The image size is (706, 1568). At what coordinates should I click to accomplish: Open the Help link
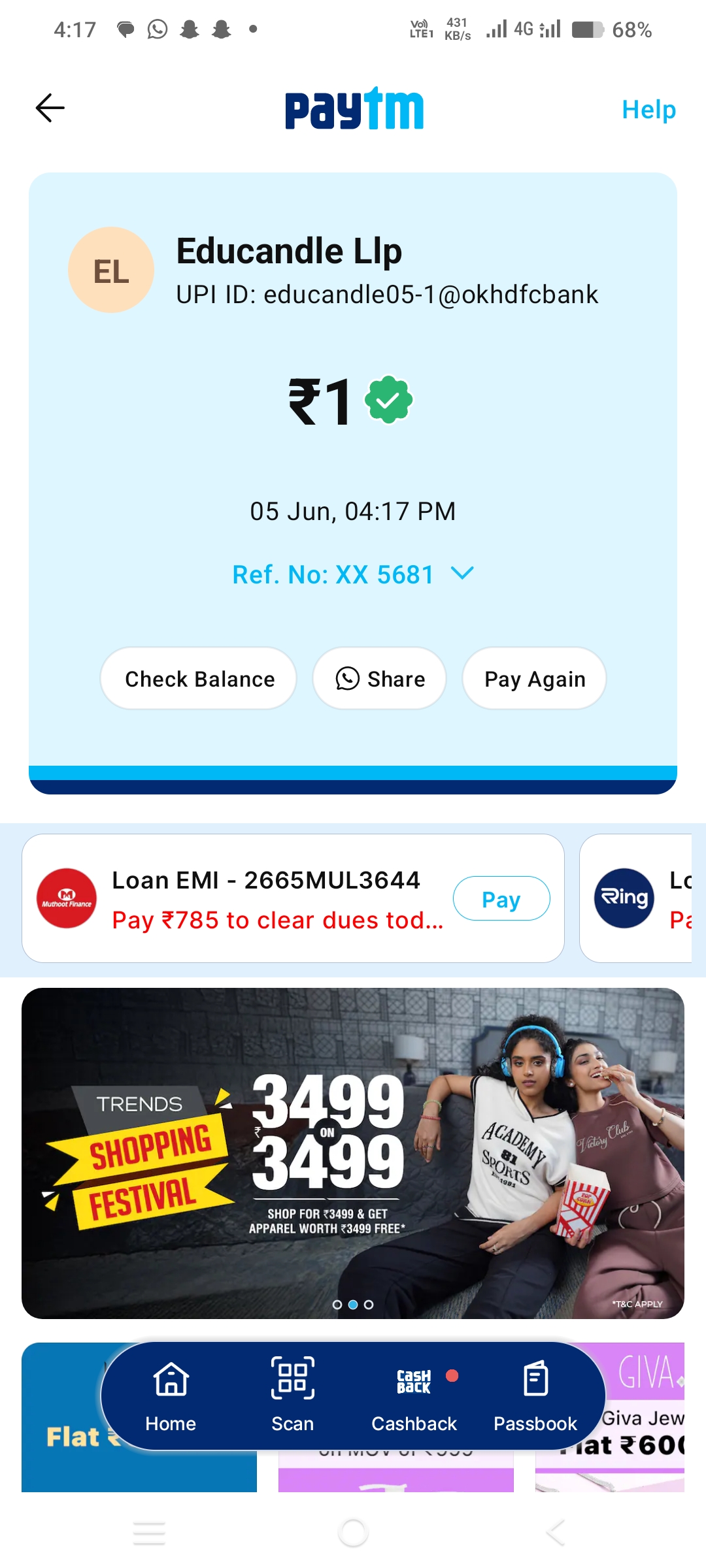coord(648,110)
